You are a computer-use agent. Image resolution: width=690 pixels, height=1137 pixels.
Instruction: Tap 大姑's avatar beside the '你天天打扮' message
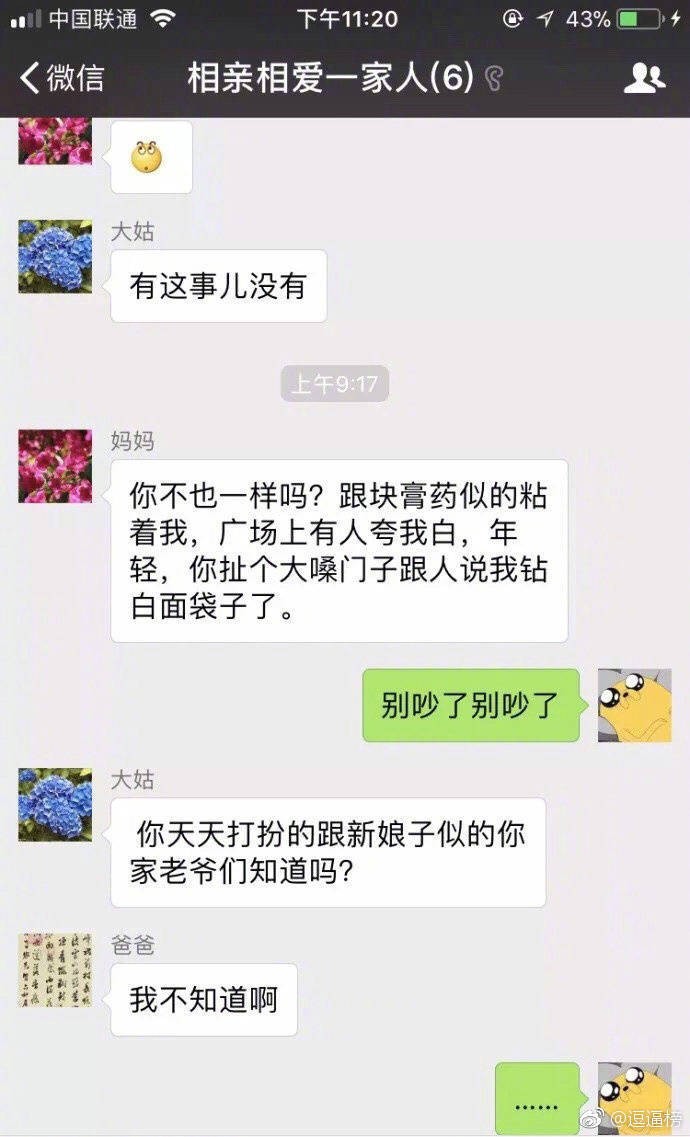[55, 804]
